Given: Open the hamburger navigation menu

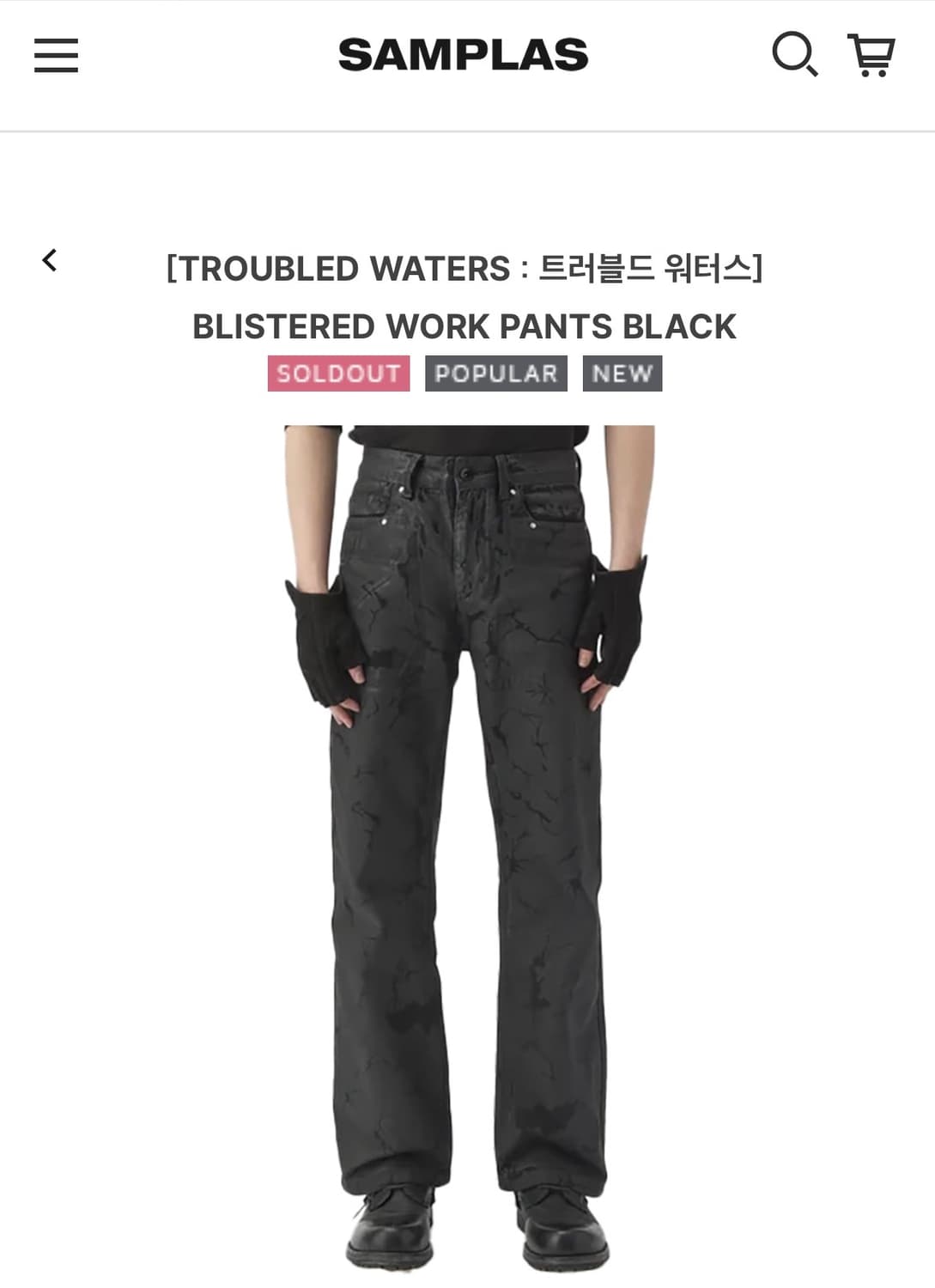Looking at the screenshot, I should [x=57, y=55].
